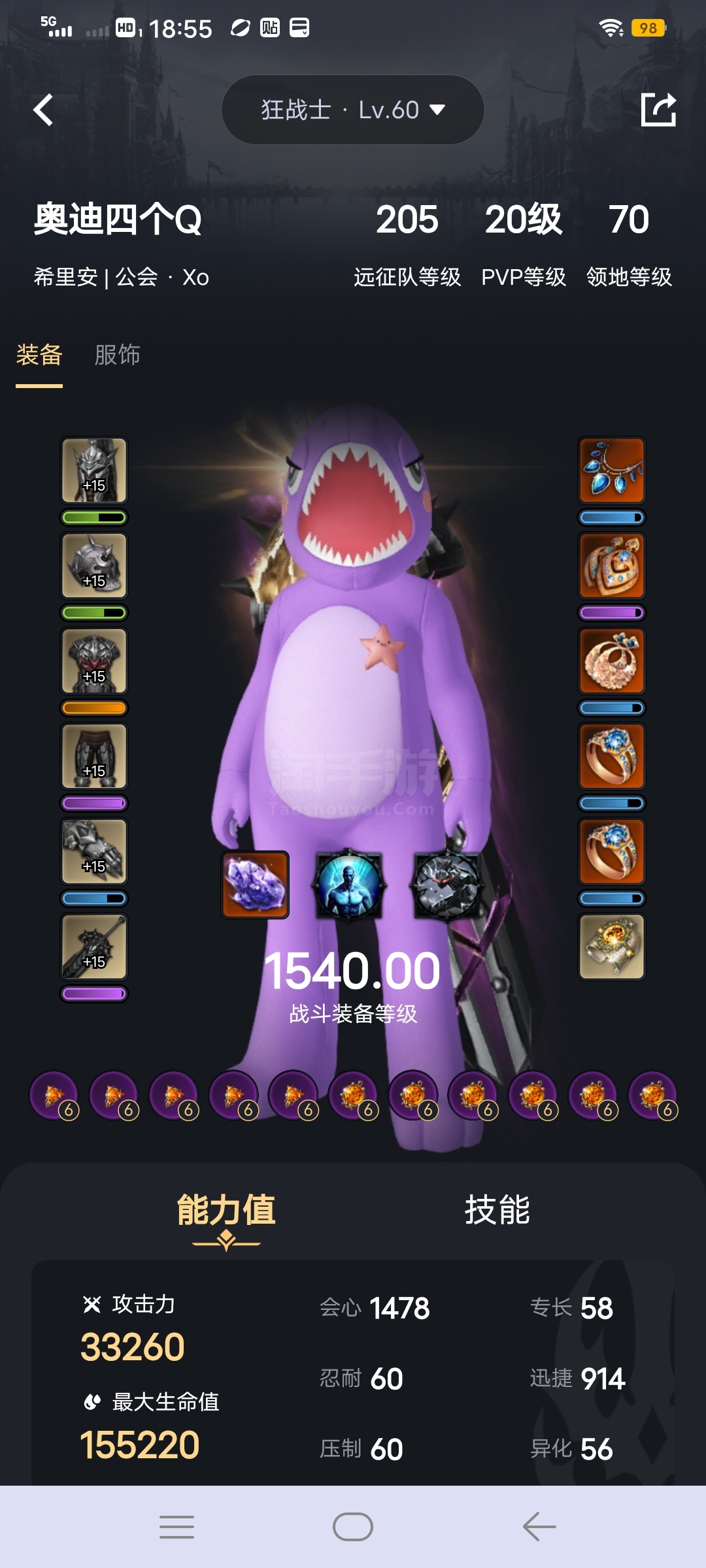Share this character profile
Screen dimensions: 706x1568
pos(658,110)
